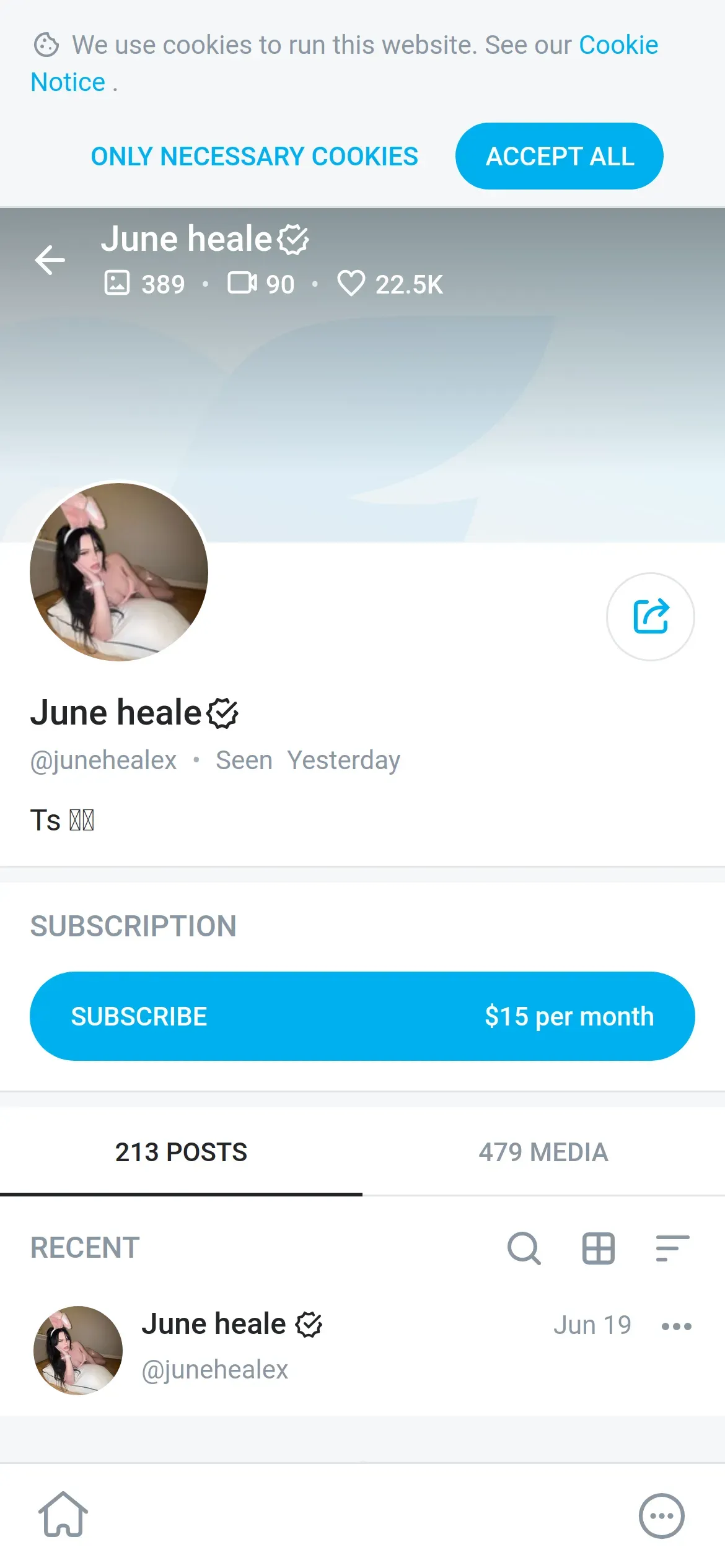Choose only necessary cookies
Image resolution: width=725 pixels, height=1568 pixels.
pyautogui.click(x=254, y=157)
